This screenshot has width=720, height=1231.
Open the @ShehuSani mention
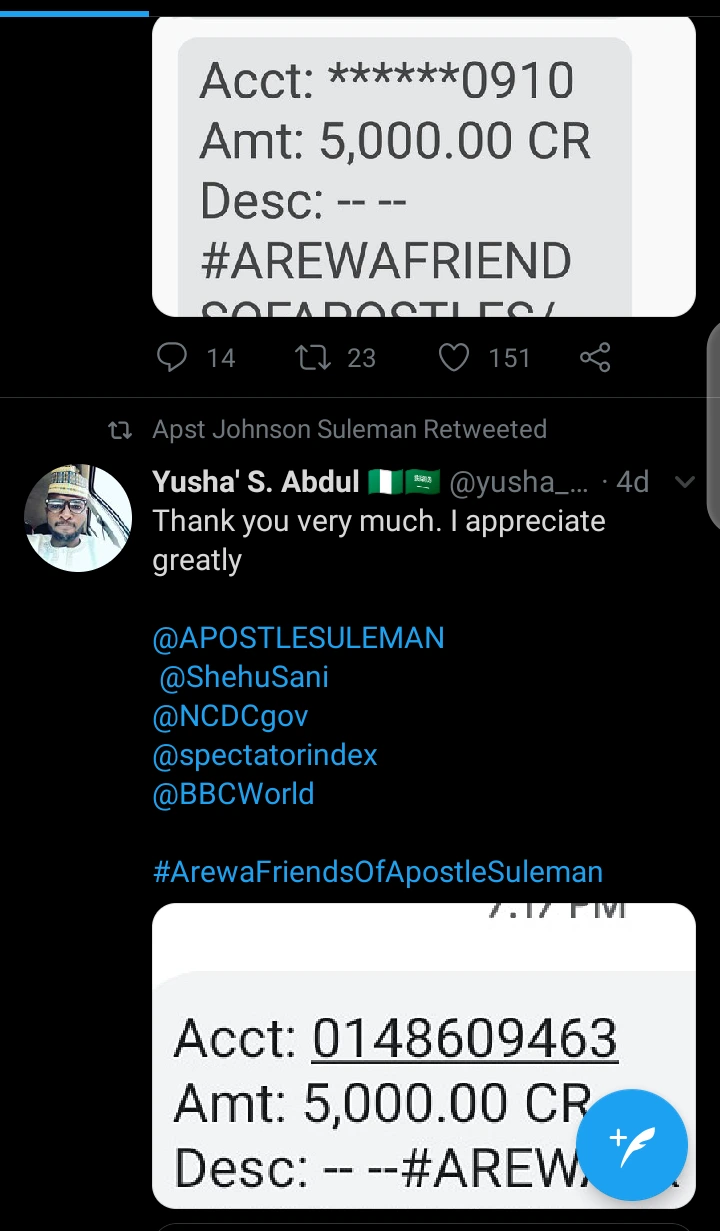pyautogui.click(x=244, y=677)
